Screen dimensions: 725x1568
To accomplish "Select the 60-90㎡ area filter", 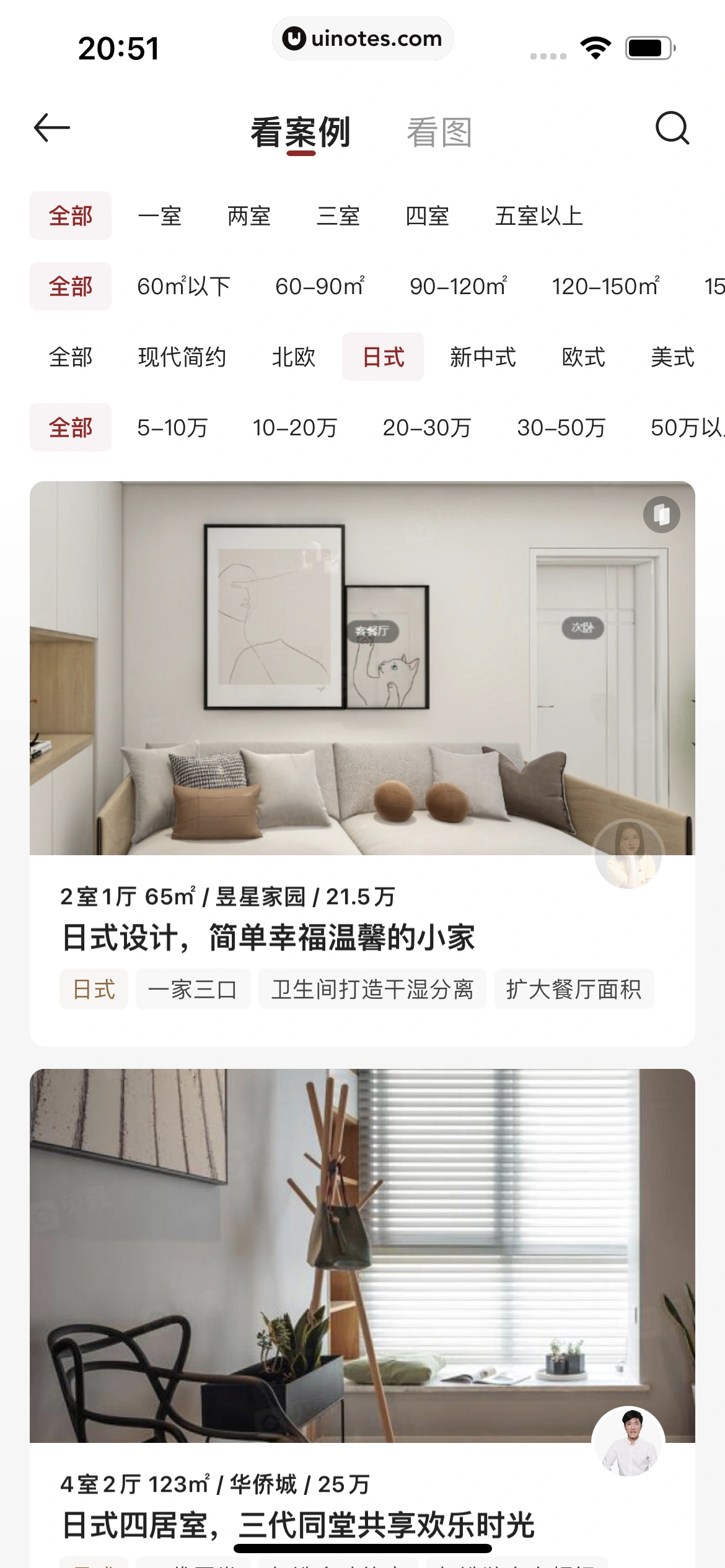I will pyautogui.click(x=320, y=287).
